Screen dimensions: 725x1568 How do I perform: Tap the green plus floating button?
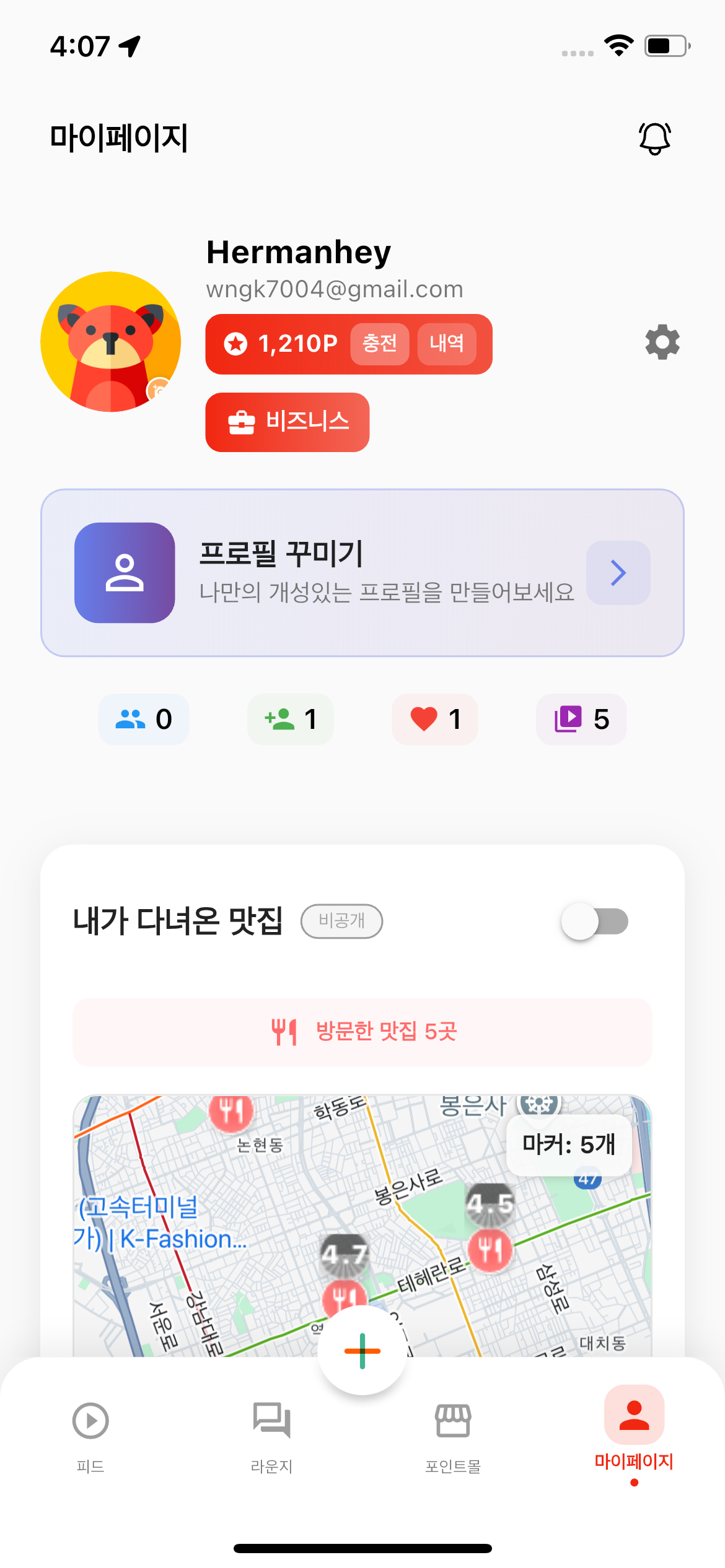pos(362,1350)
